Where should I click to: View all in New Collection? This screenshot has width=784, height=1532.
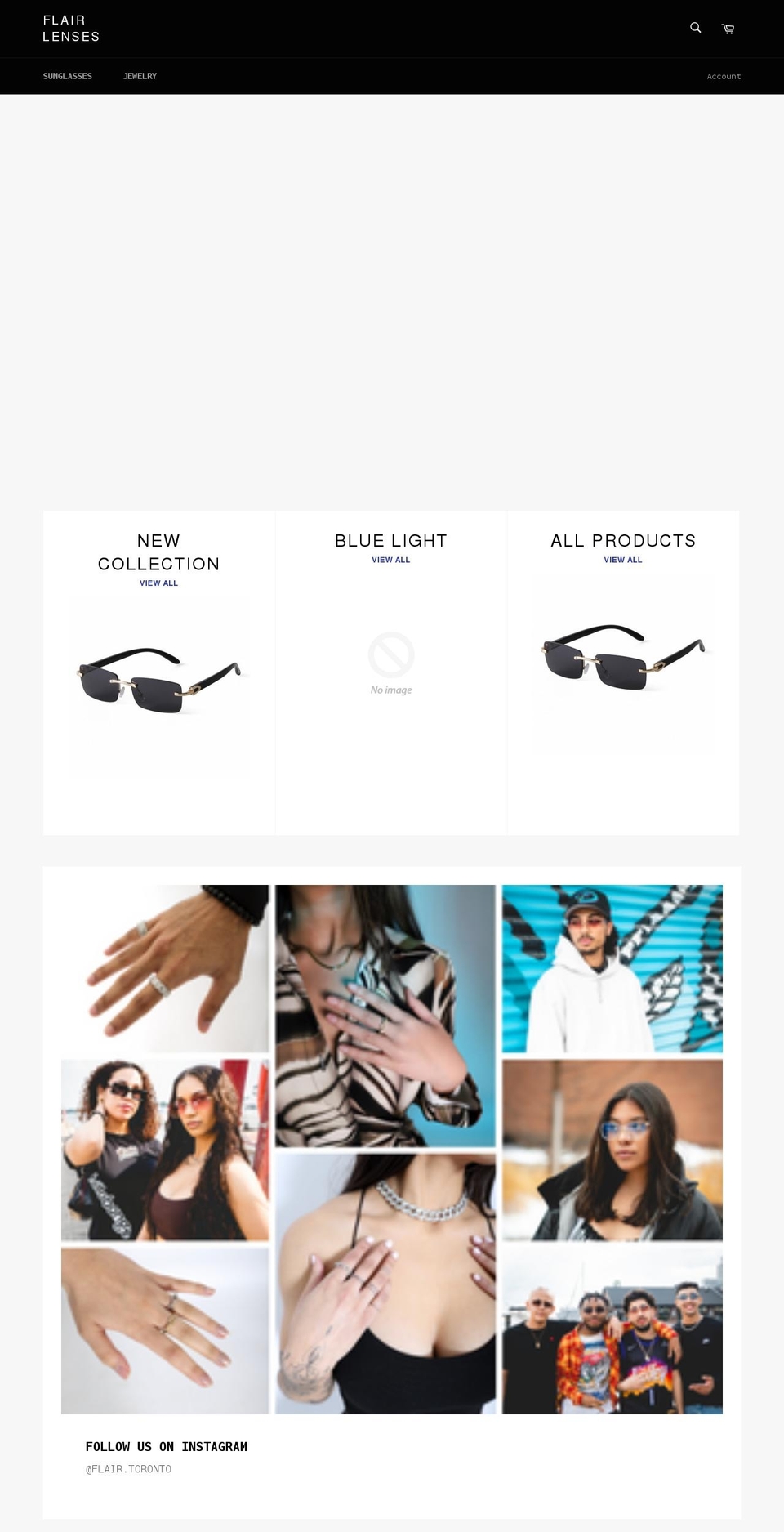pyautogui.click(x=158, y=583)
